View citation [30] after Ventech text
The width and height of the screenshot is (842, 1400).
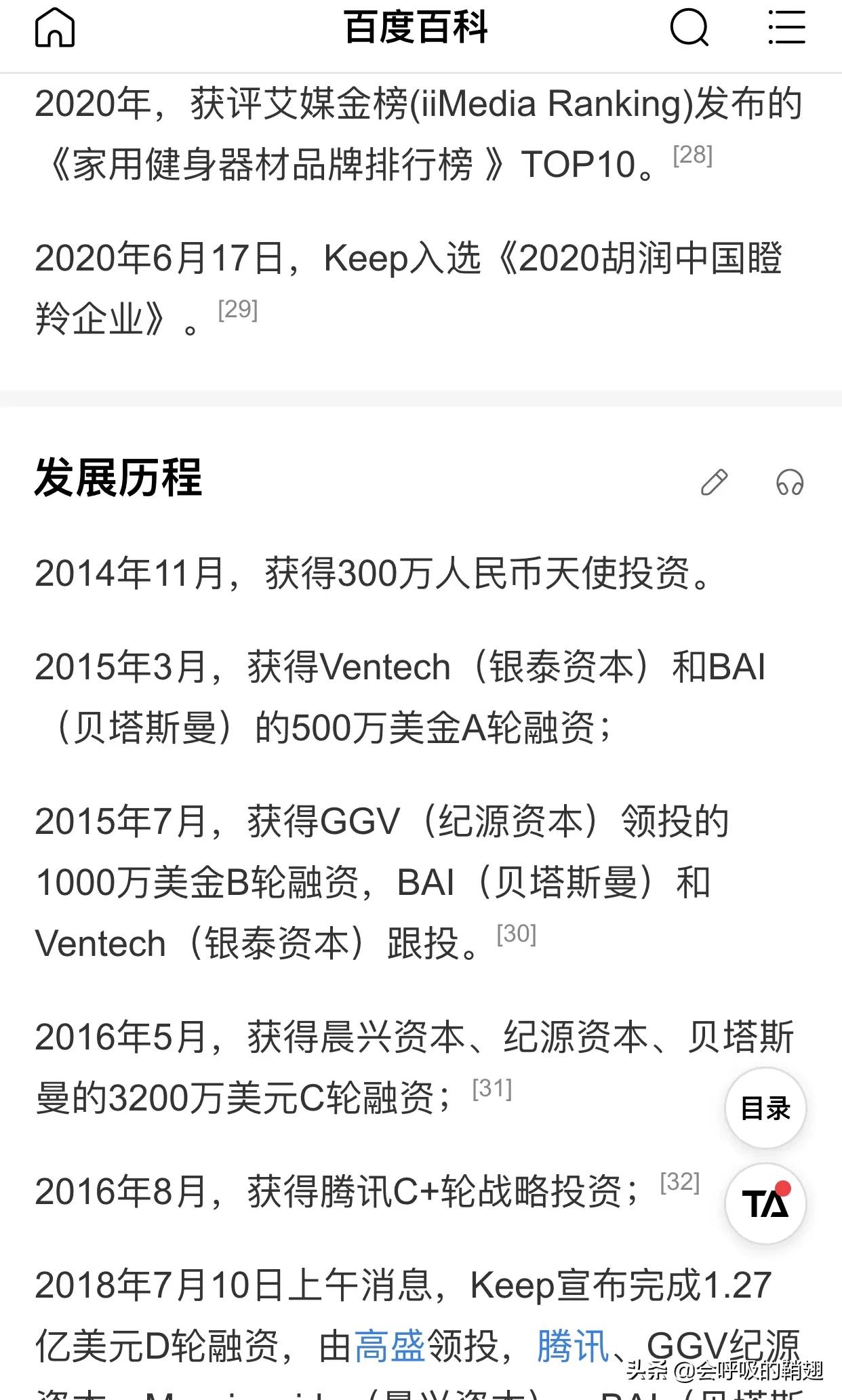click(x=517, y=936)
